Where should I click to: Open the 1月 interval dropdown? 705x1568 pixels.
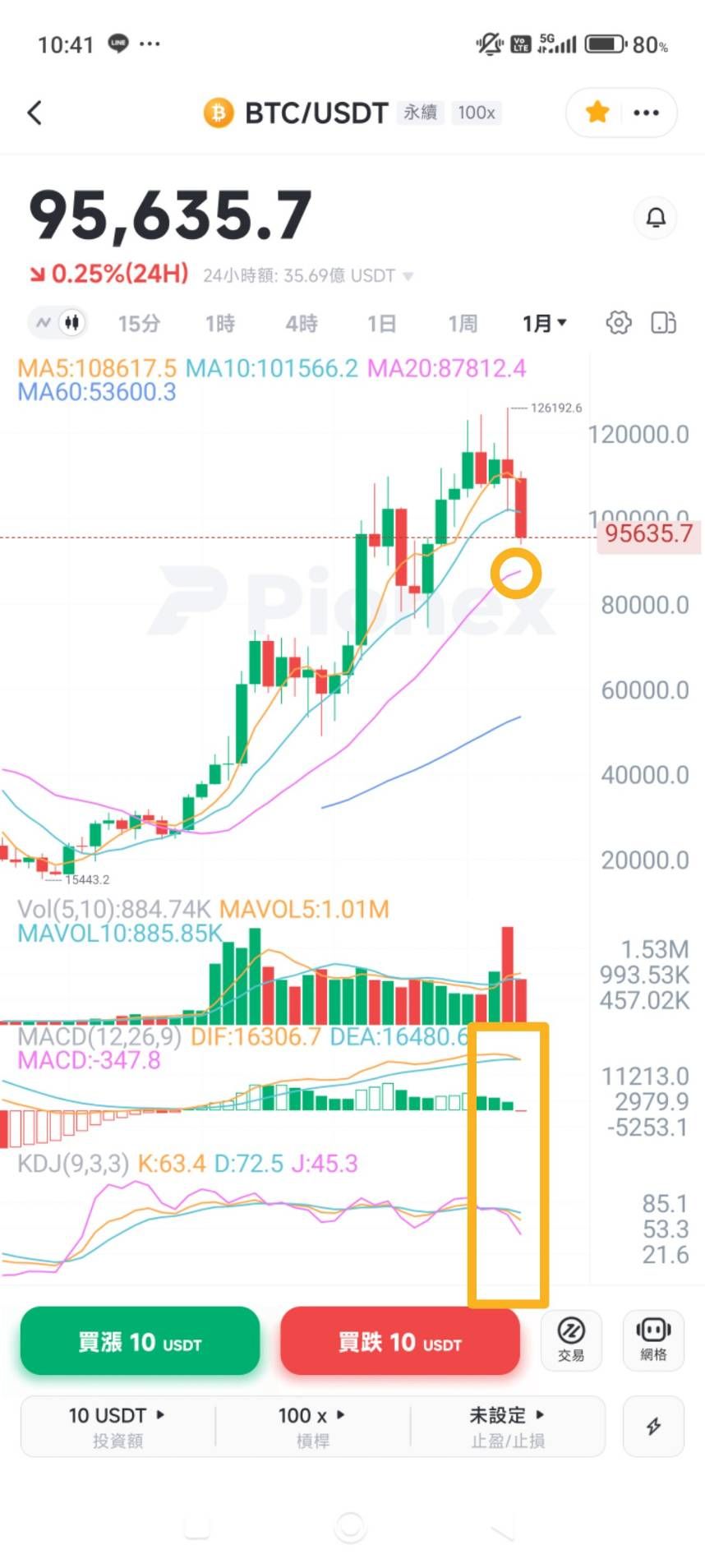545,323
